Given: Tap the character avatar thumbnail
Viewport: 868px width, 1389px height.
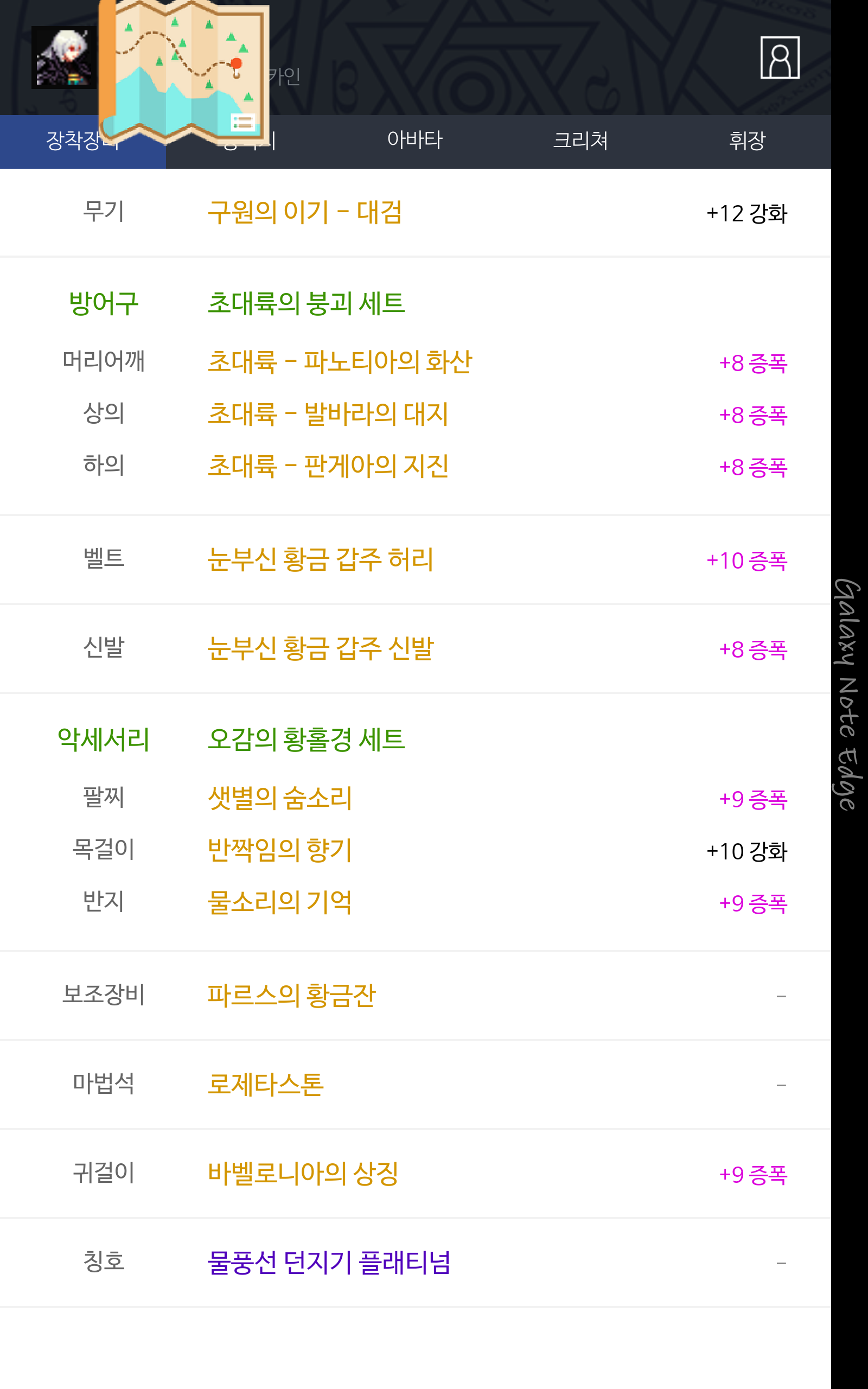Looking at the screenshot, I should pyautogui.click(x=65, y=58).
